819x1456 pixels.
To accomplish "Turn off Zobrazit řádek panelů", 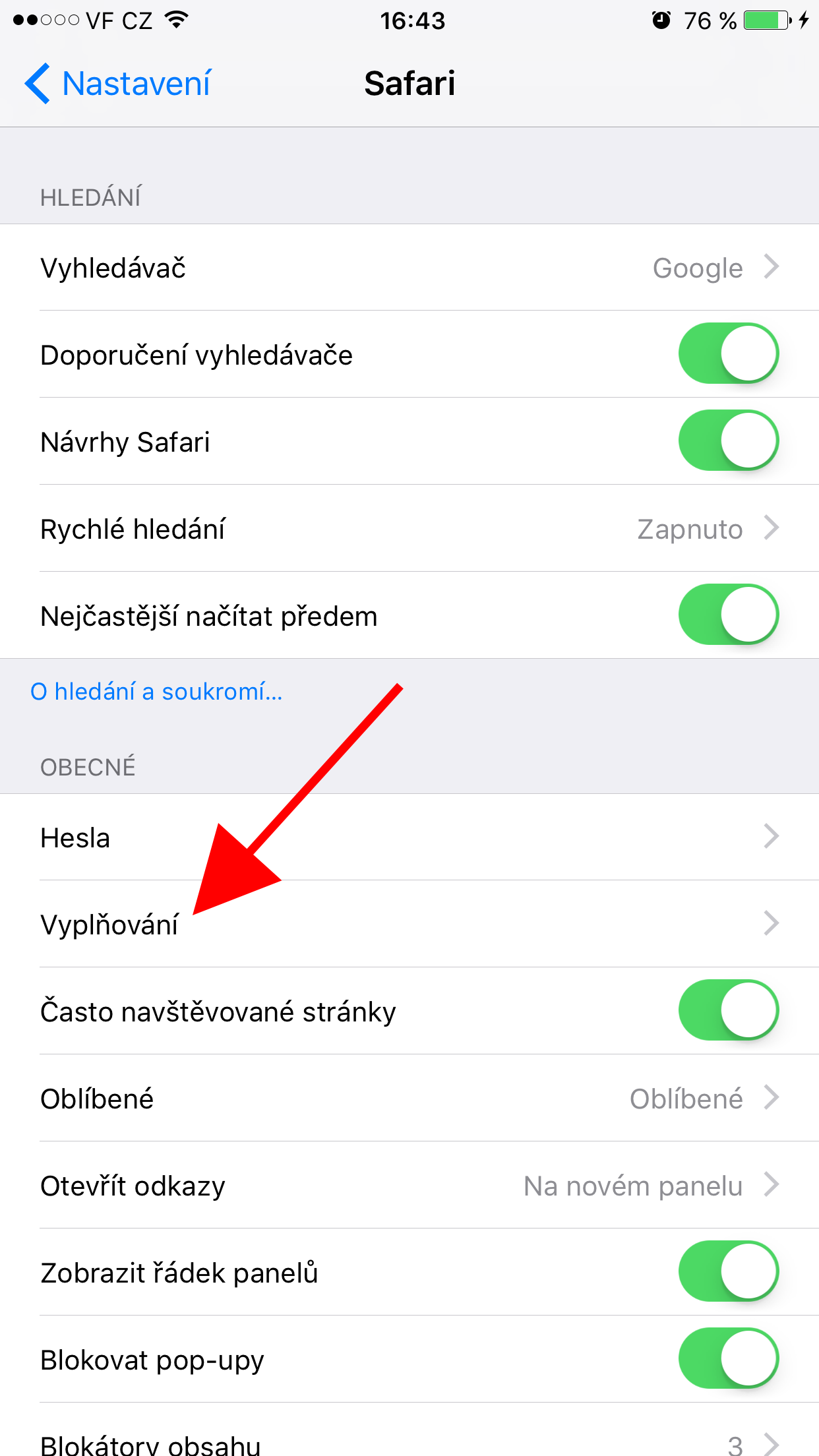I will (728, 1273).
